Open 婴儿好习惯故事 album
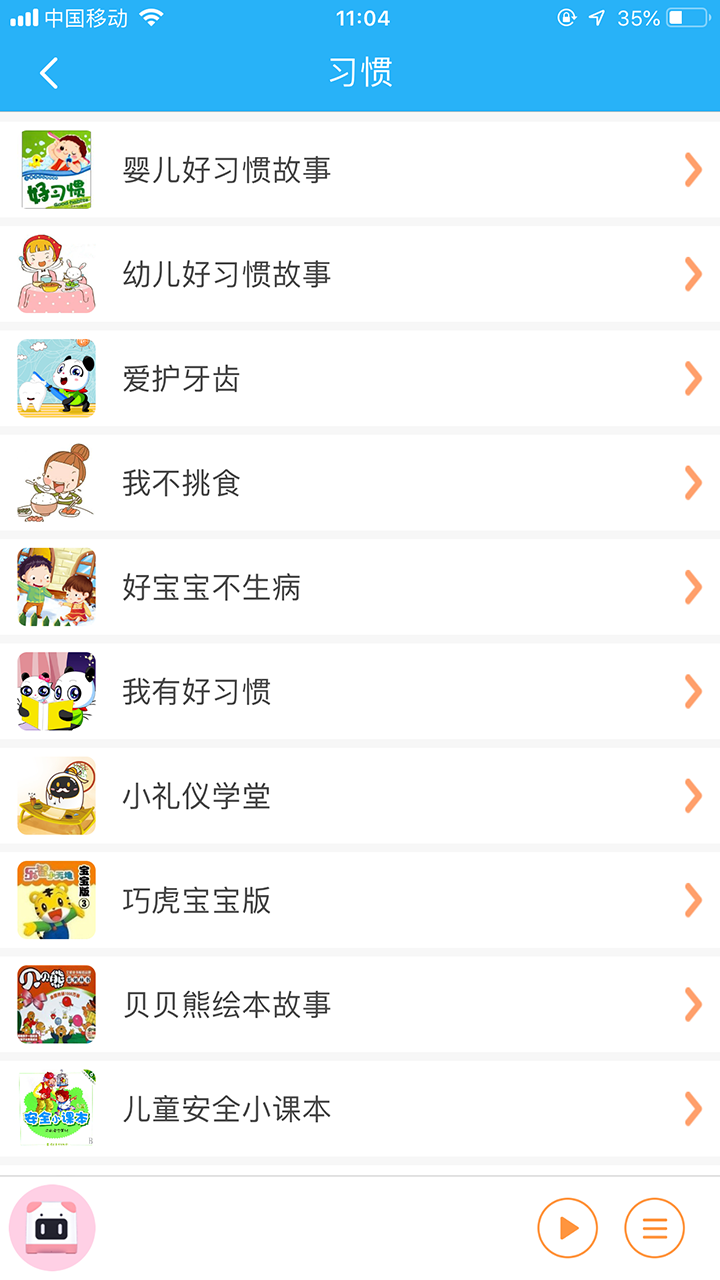 pyautogui.click(x=360, y=170)
